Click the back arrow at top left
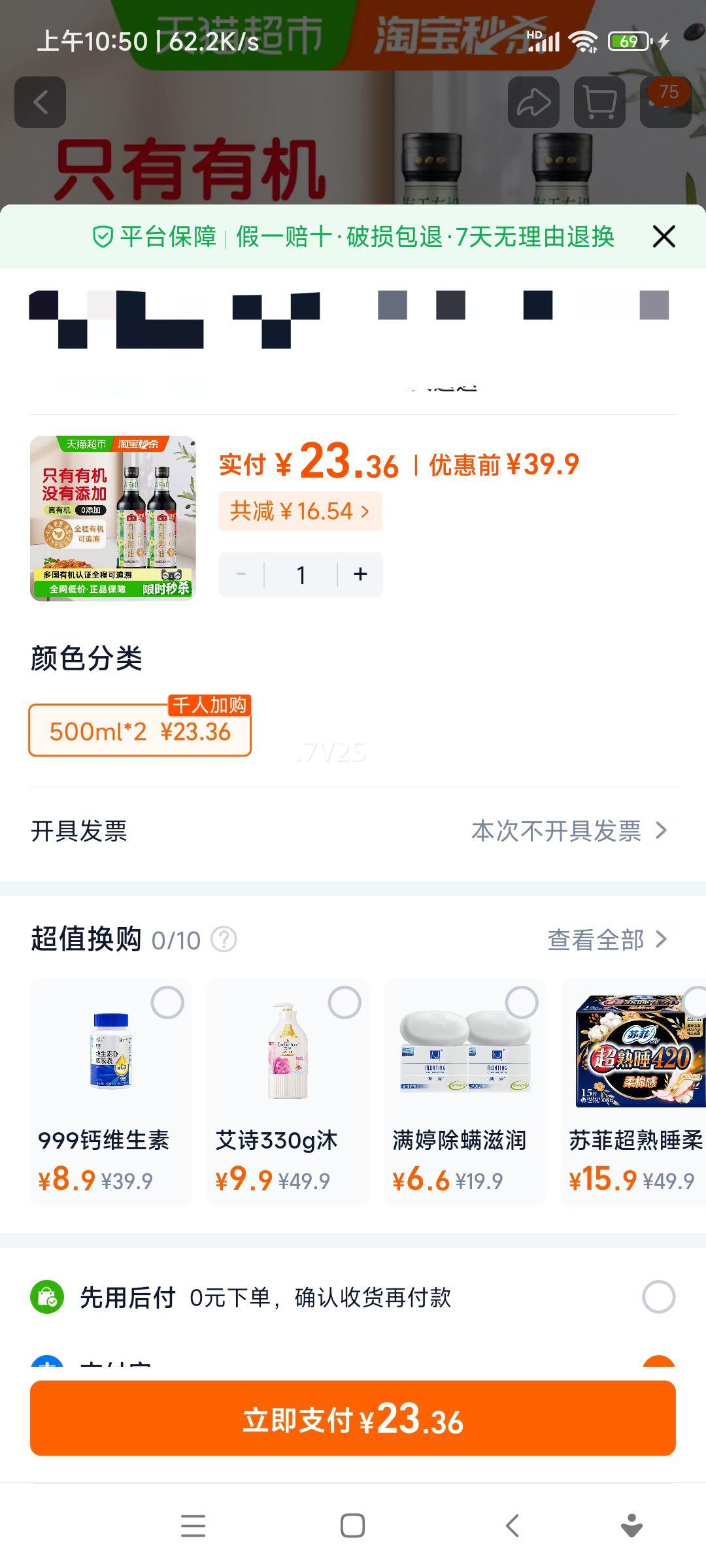Image resolution: width=706 pixels, height=1568 pixels. tap(41, 103)
